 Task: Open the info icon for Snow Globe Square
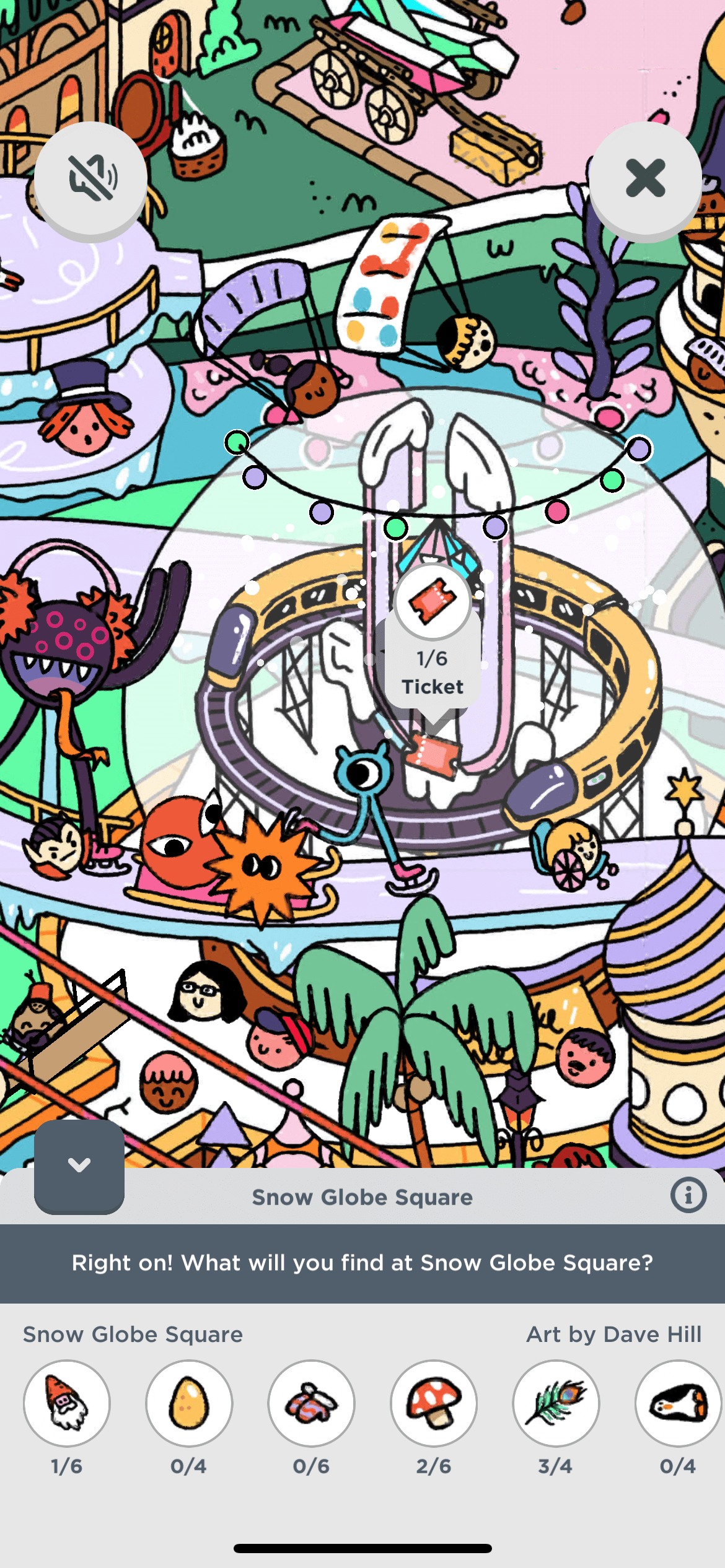click(688, 1195)
